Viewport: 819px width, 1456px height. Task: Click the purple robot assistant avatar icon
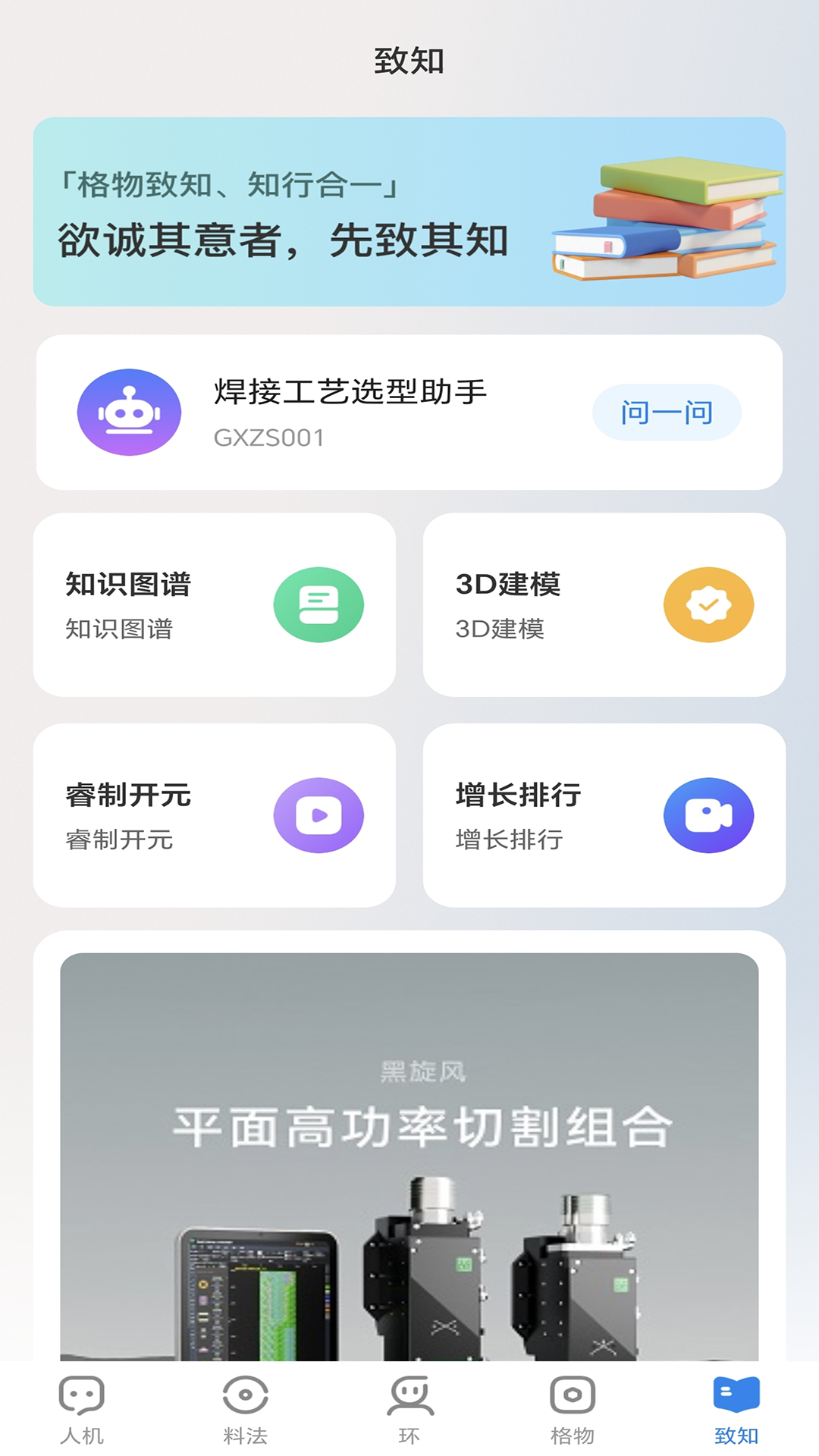130,411
